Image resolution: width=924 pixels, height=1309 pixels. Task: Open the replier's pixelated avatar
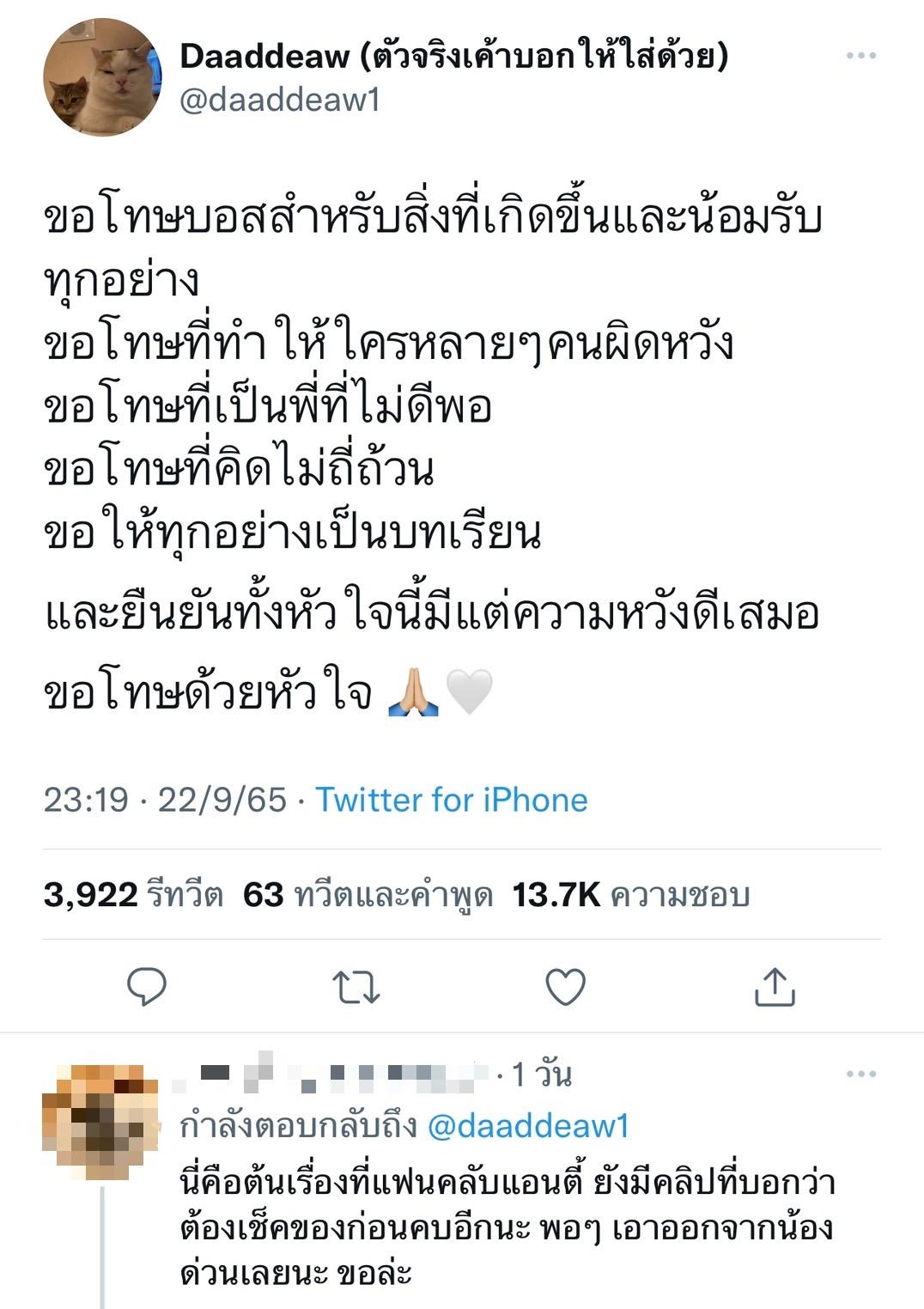coord(101,1122)
